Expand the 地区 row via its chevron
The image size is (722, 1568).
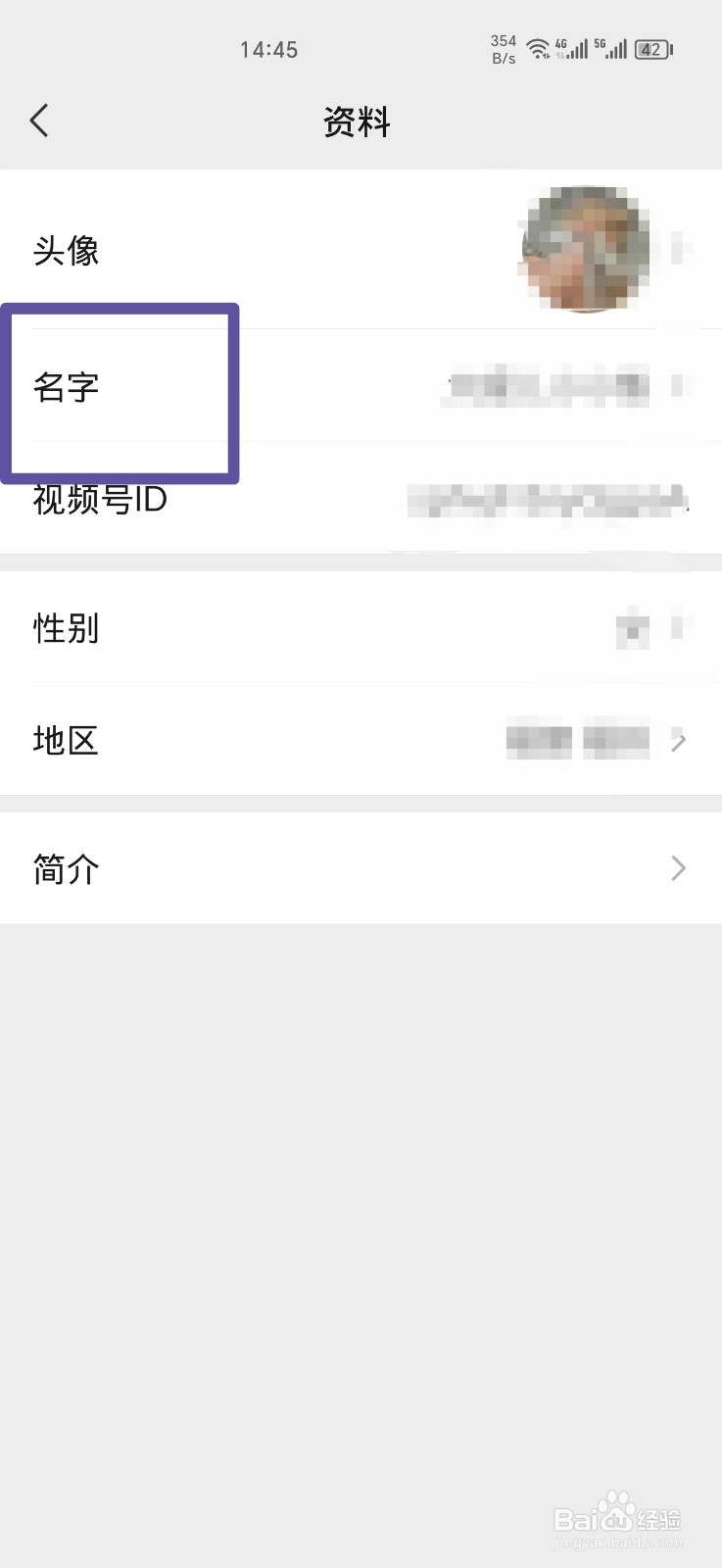[x=679, y=740]
